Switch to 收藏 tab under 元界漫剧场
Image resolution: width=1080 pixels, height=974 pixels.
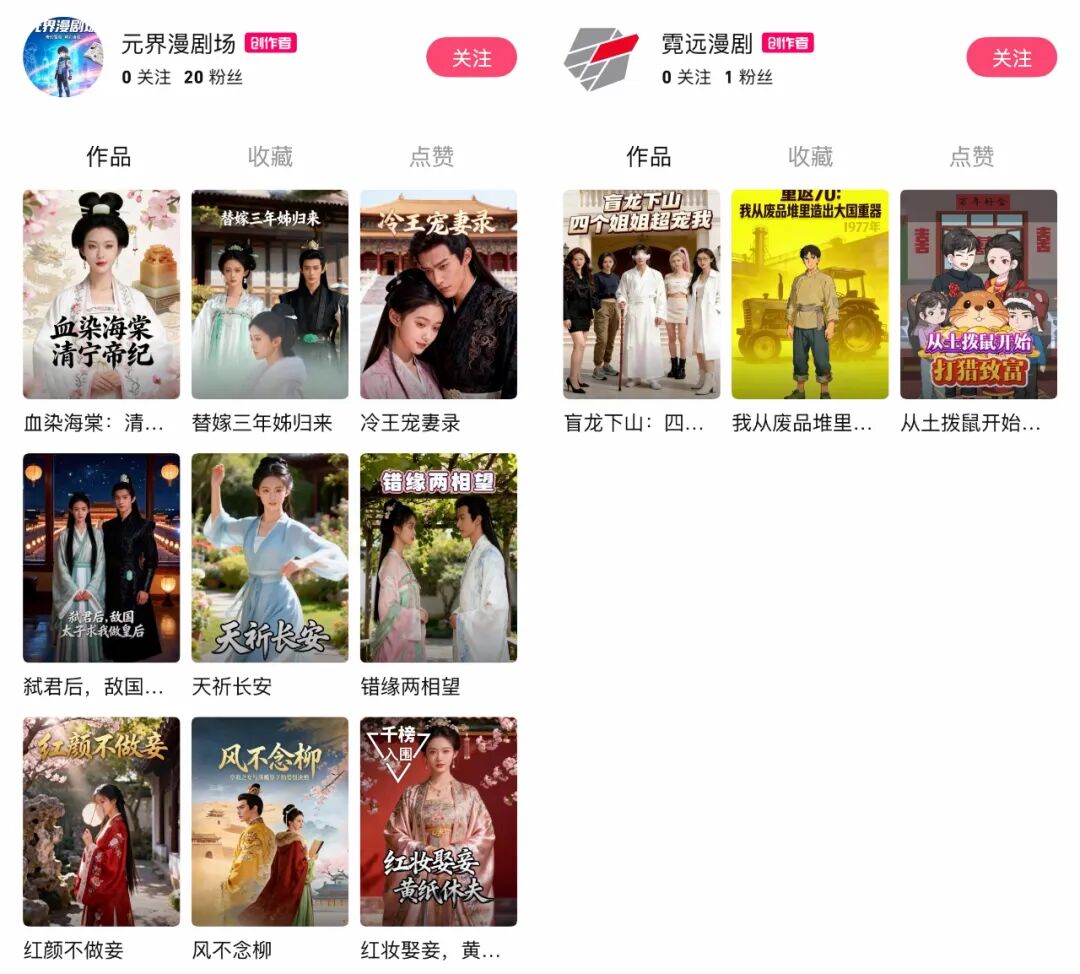(270, 157)
